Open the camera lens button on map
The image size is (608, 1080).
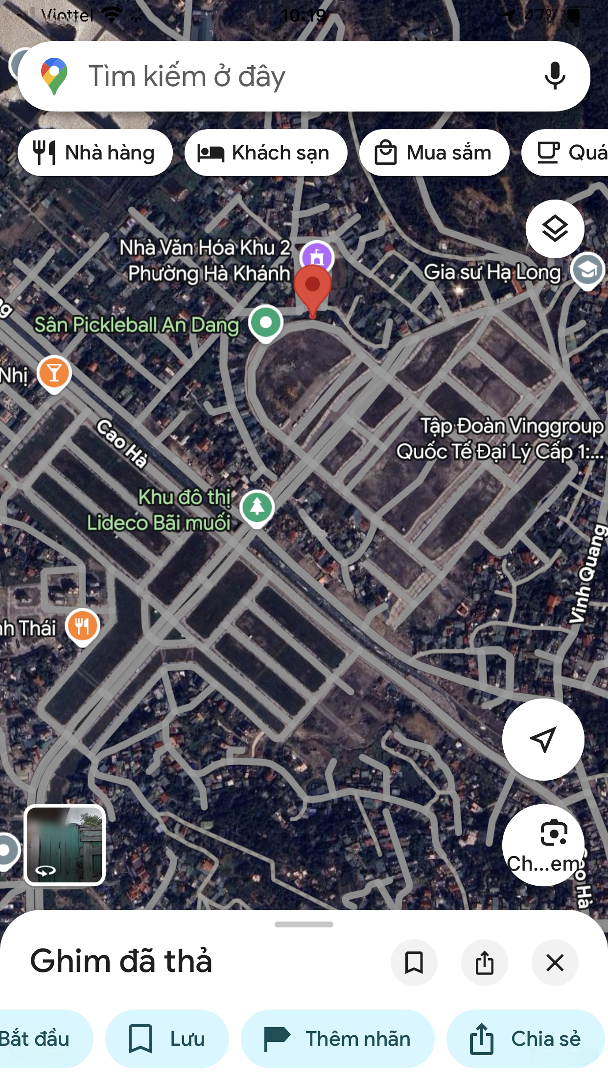(x=543, y=843)
